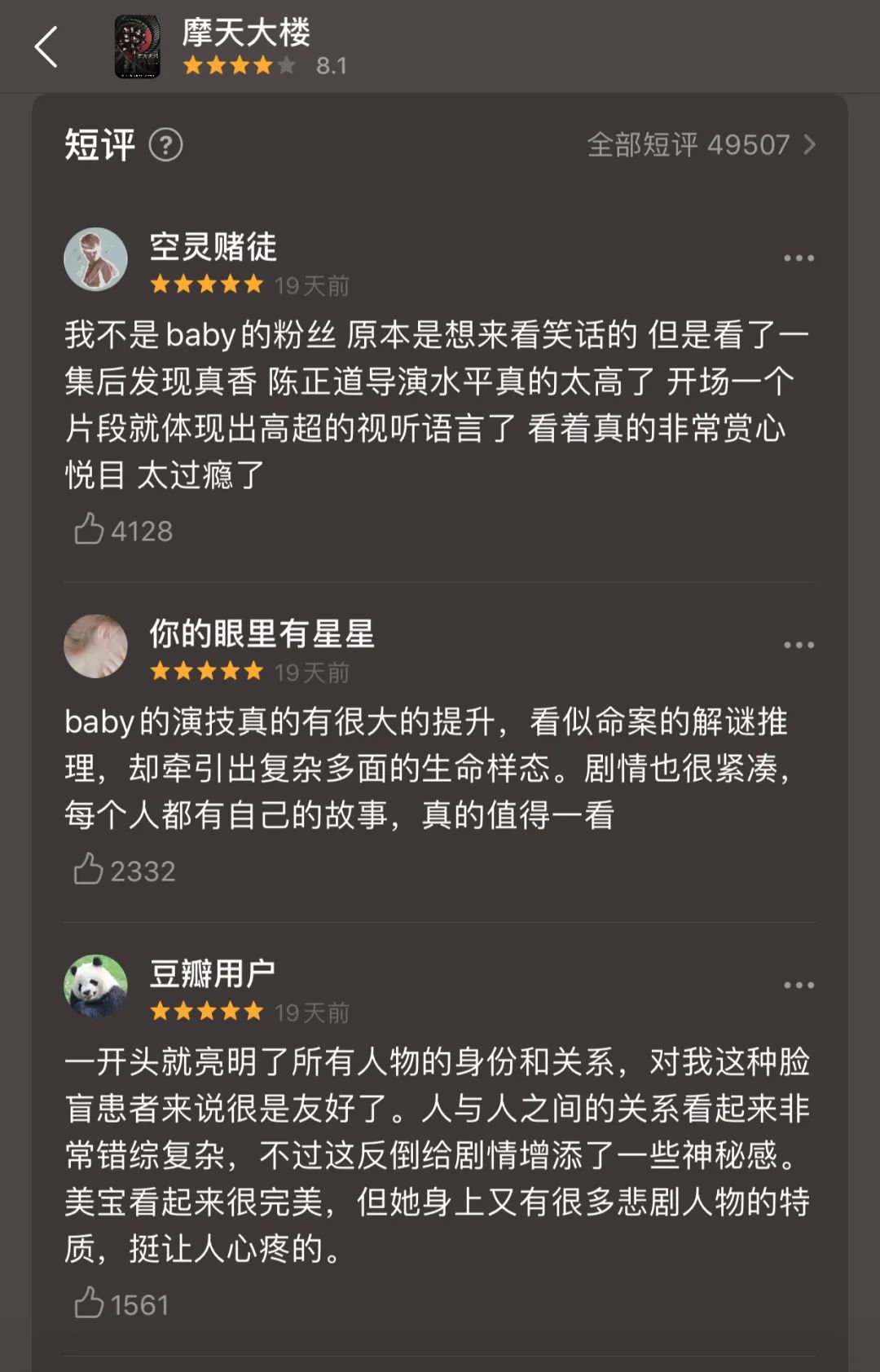880x1372 pixels.
Task: Open more options on 豆瓣用户's review
Action: [799, 986]
